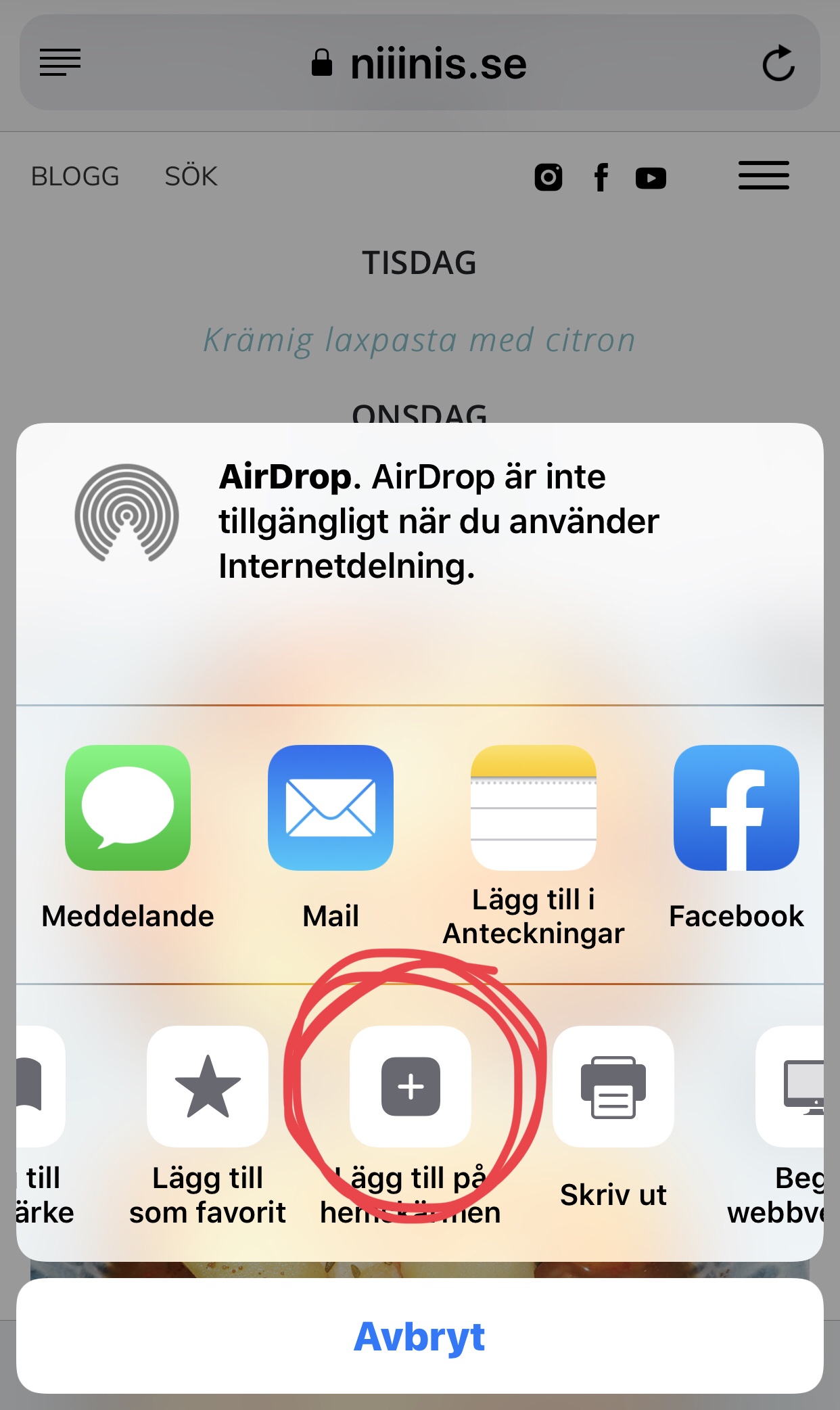Dismiss share sheet with Avbryt
This screenshot has height=1410, width=840.
(x=419, y=1336)
